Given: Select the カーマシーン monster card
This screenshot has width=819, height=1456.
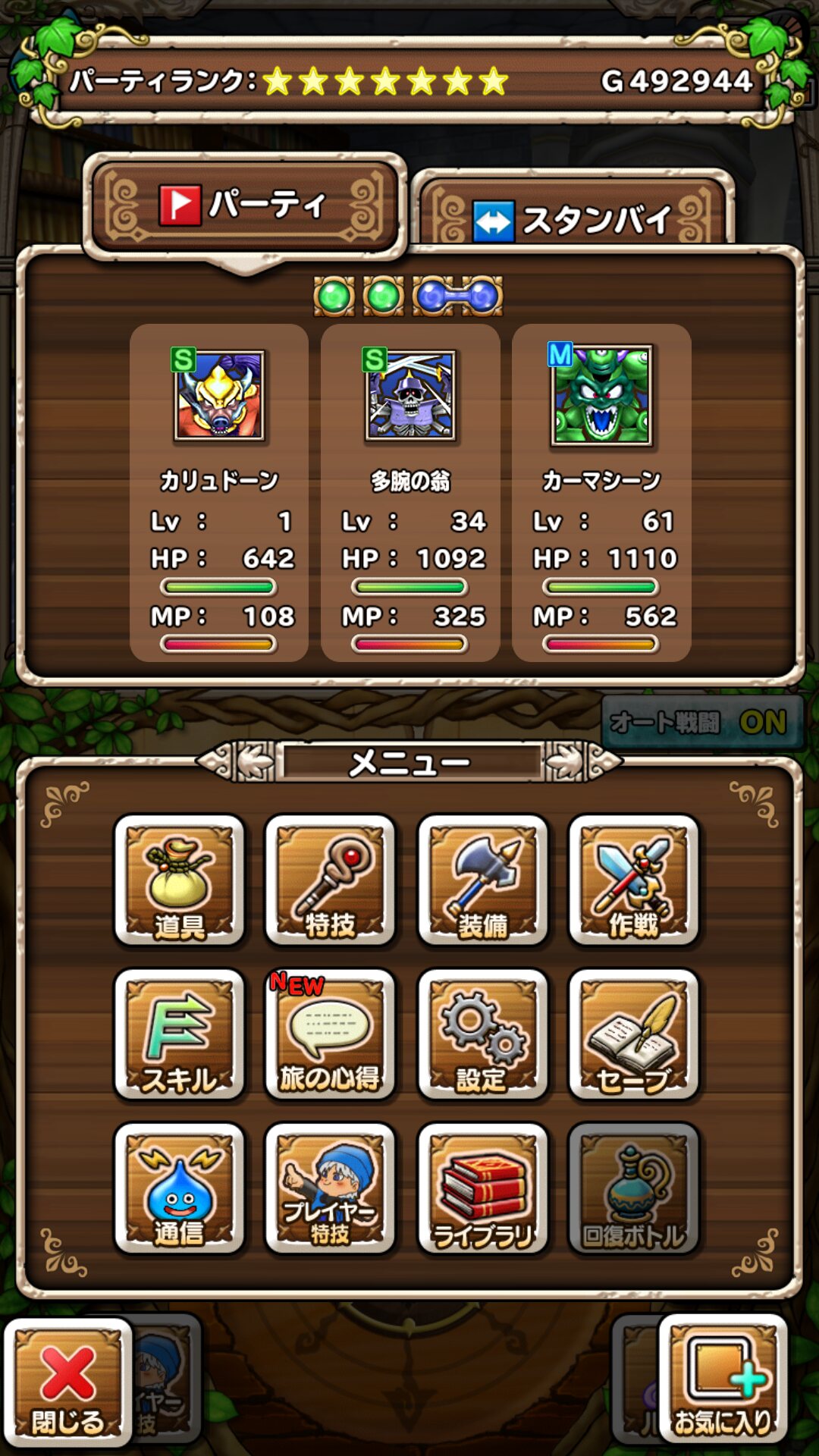Looking at the screenshot, I should tap(601, 493).
